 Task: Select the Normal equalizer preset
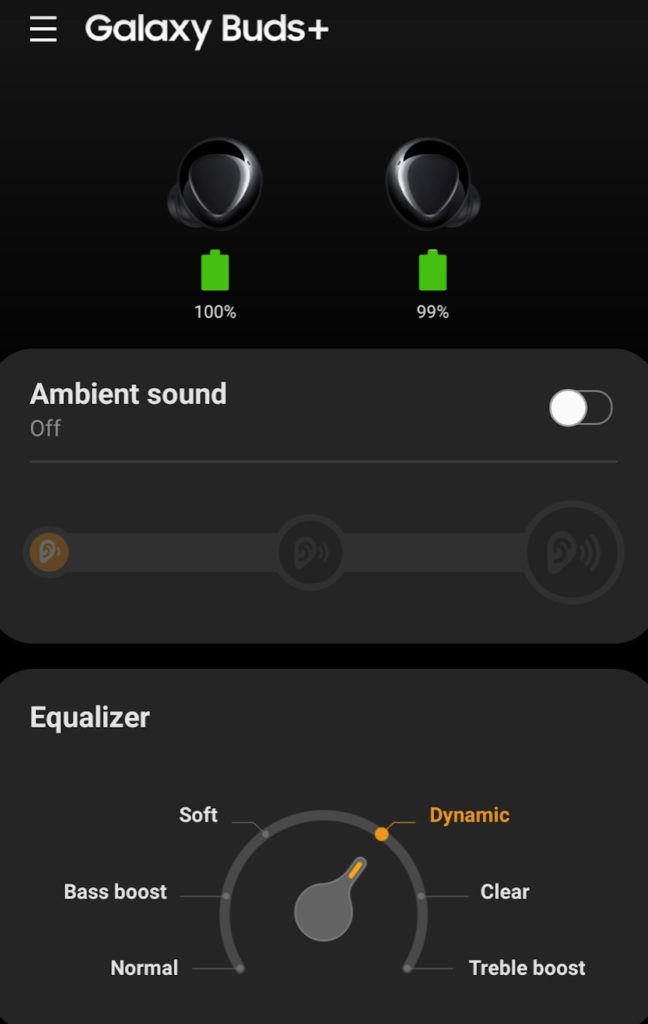(x=145, y=968)
